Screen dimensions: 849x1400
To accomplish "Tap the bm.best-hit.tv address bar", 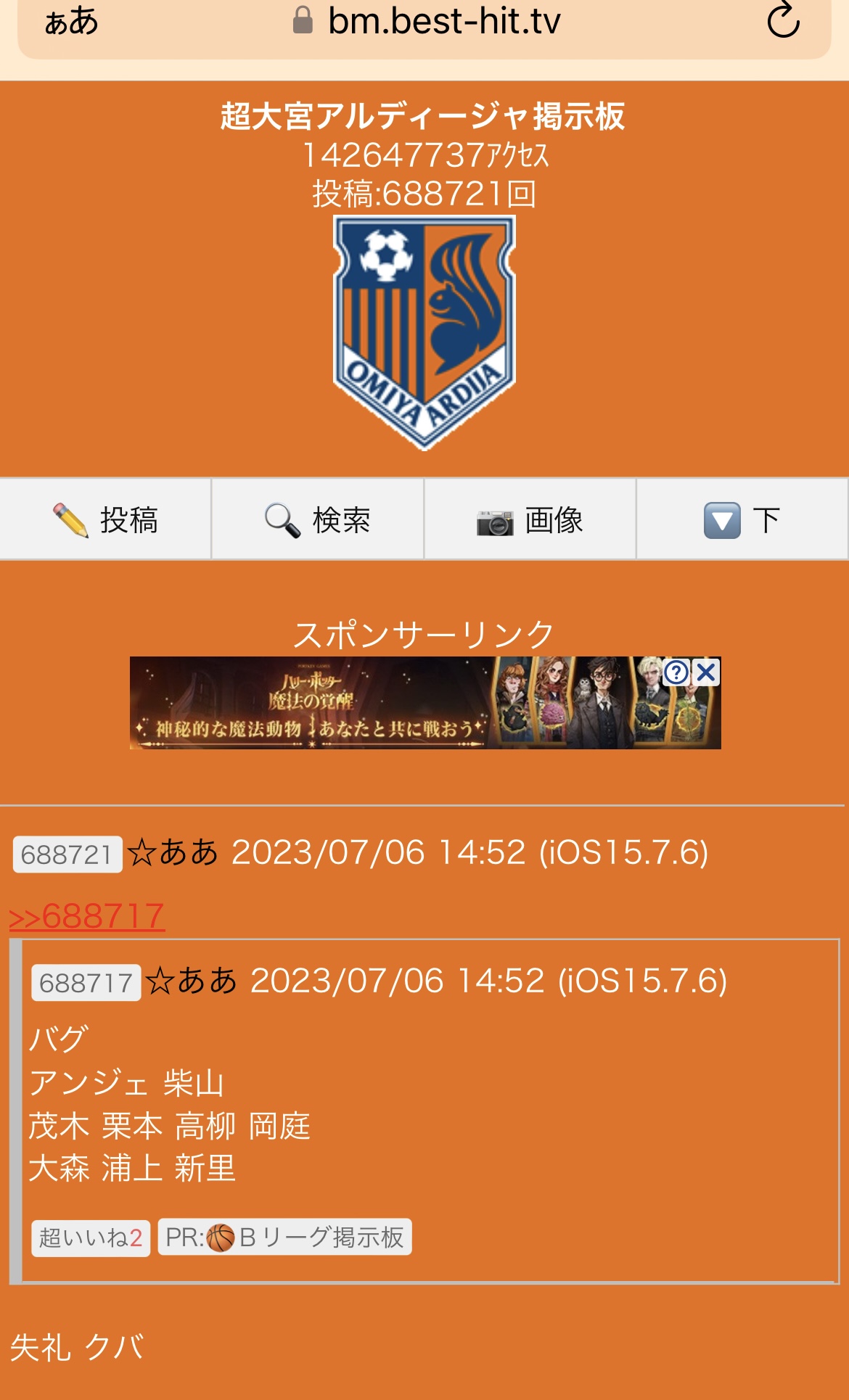I will tap(424, 22).
